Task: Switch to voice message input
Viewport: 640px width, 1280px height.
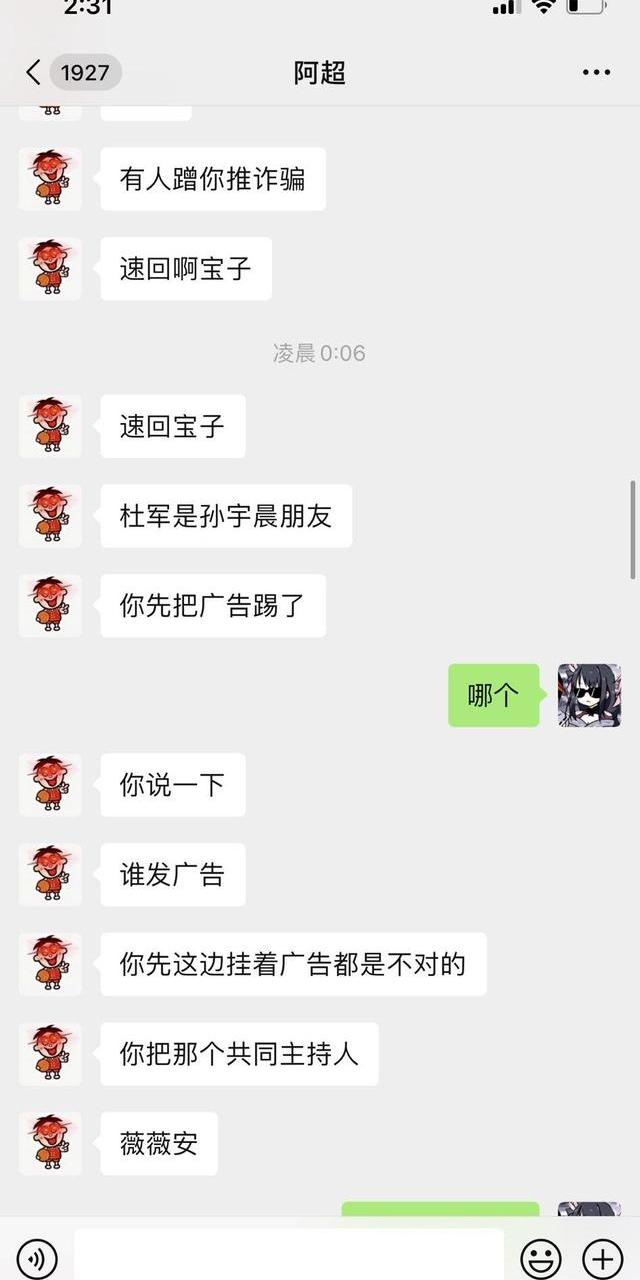Action: point(37,1257)
